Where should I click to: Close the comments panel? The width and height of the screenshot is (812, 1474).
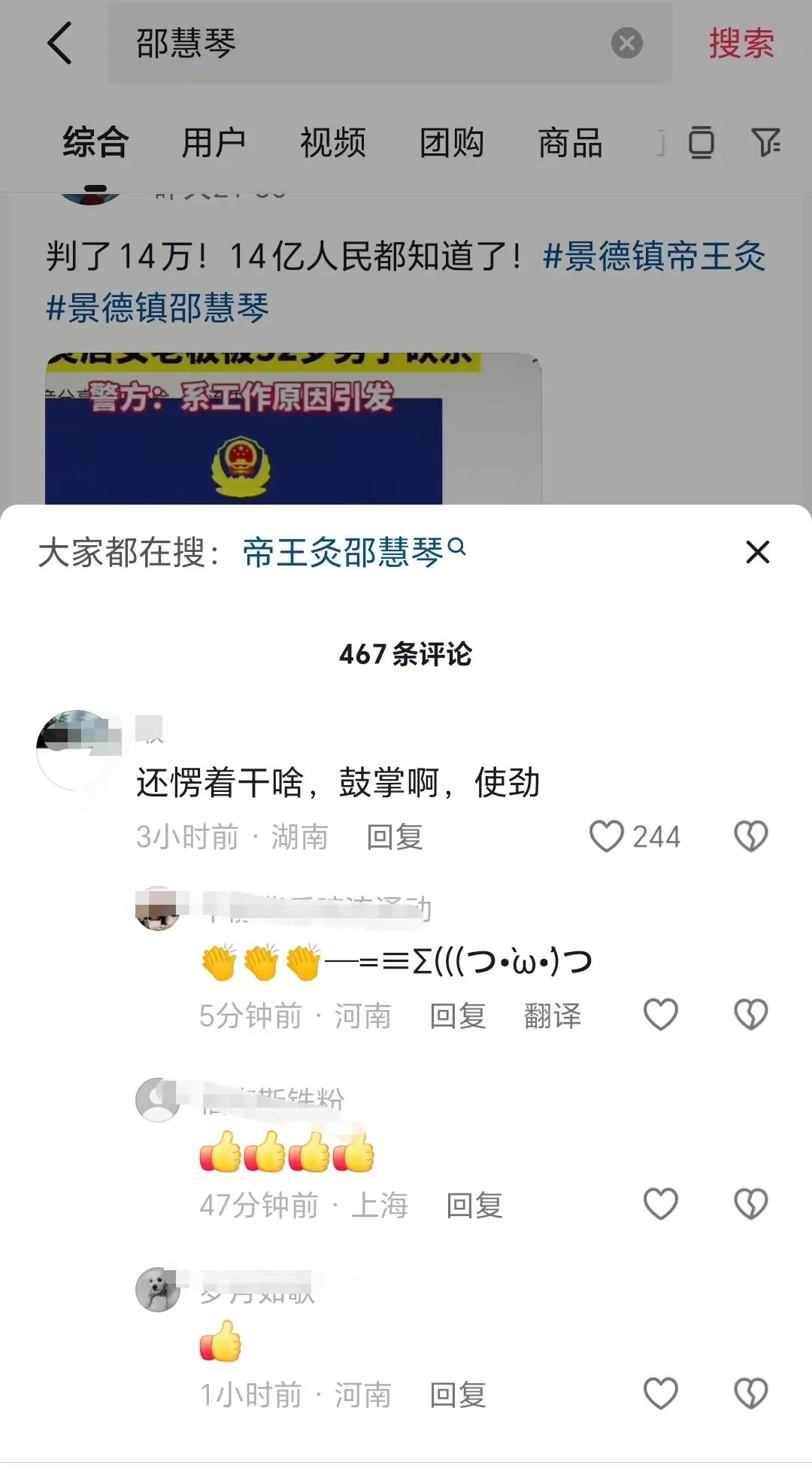tap(758, 552)
